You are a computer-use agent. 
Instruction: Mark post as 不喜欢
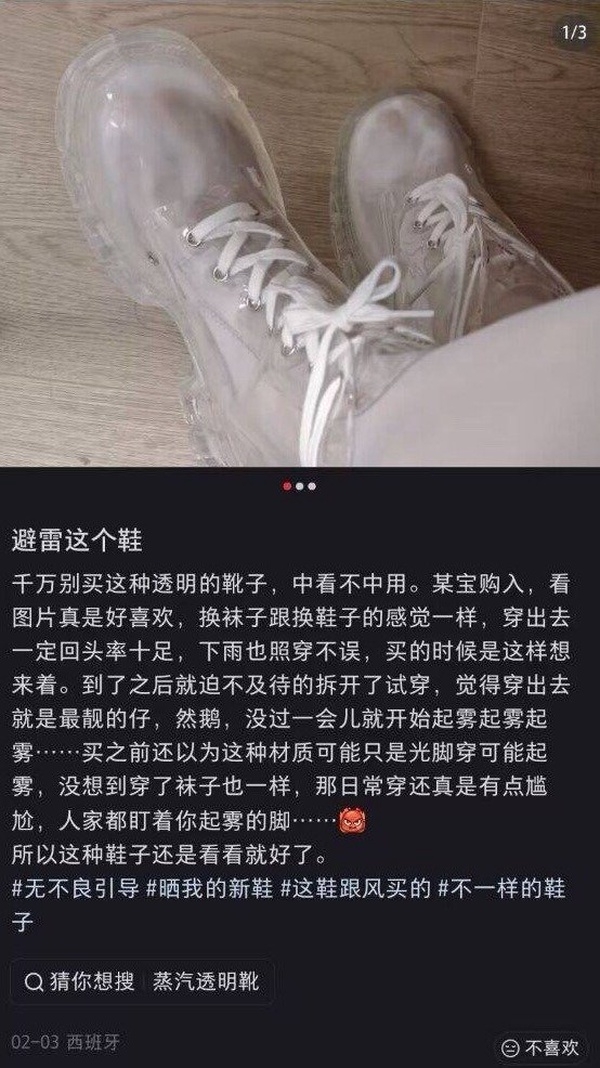[541, 1047]
